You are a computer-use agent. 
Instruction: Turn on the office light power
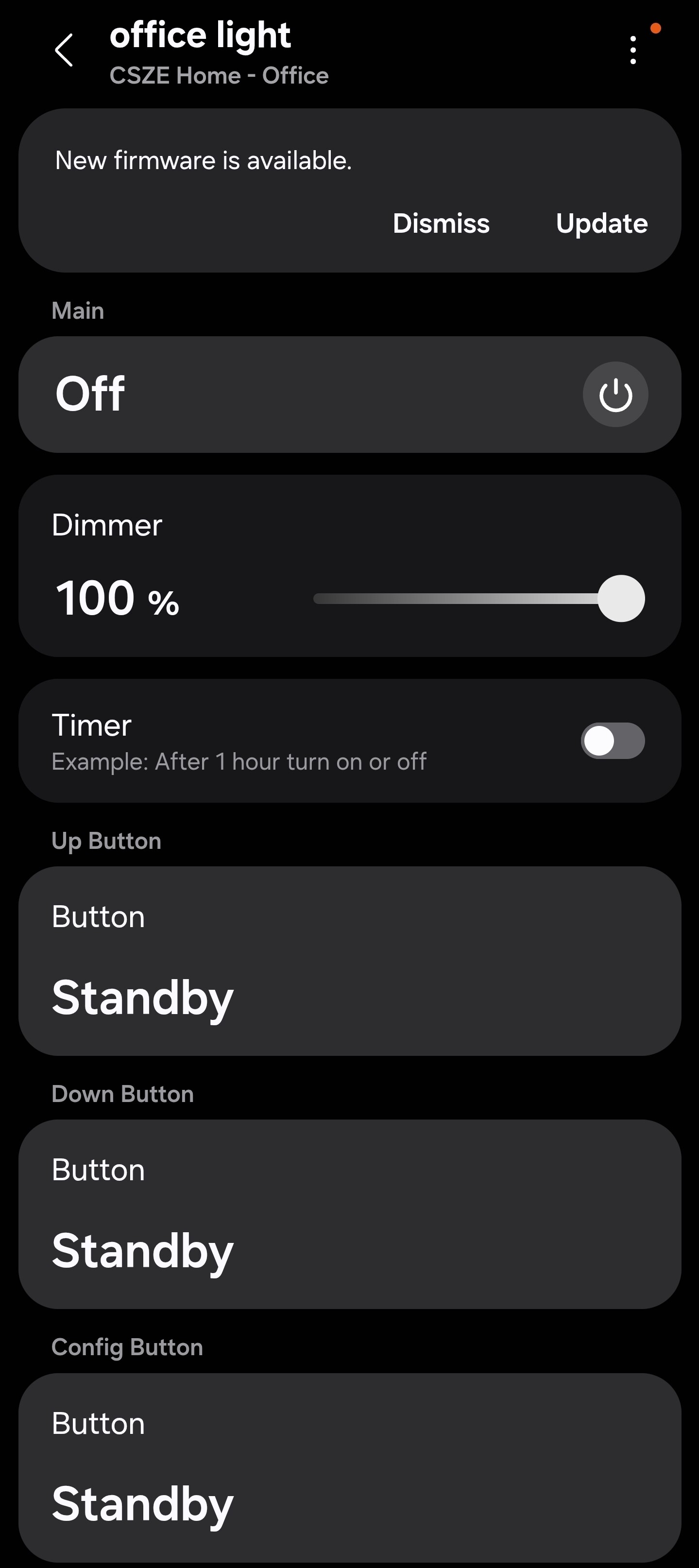(615, 395)
